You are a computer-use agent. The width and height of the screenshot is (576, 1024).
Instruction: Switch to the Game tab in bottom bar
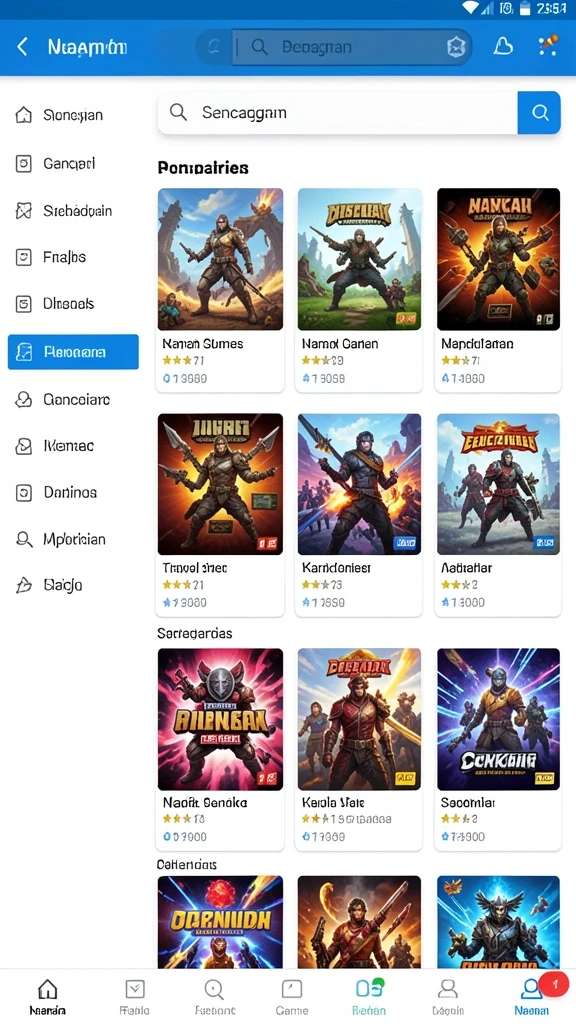[291, 997]
